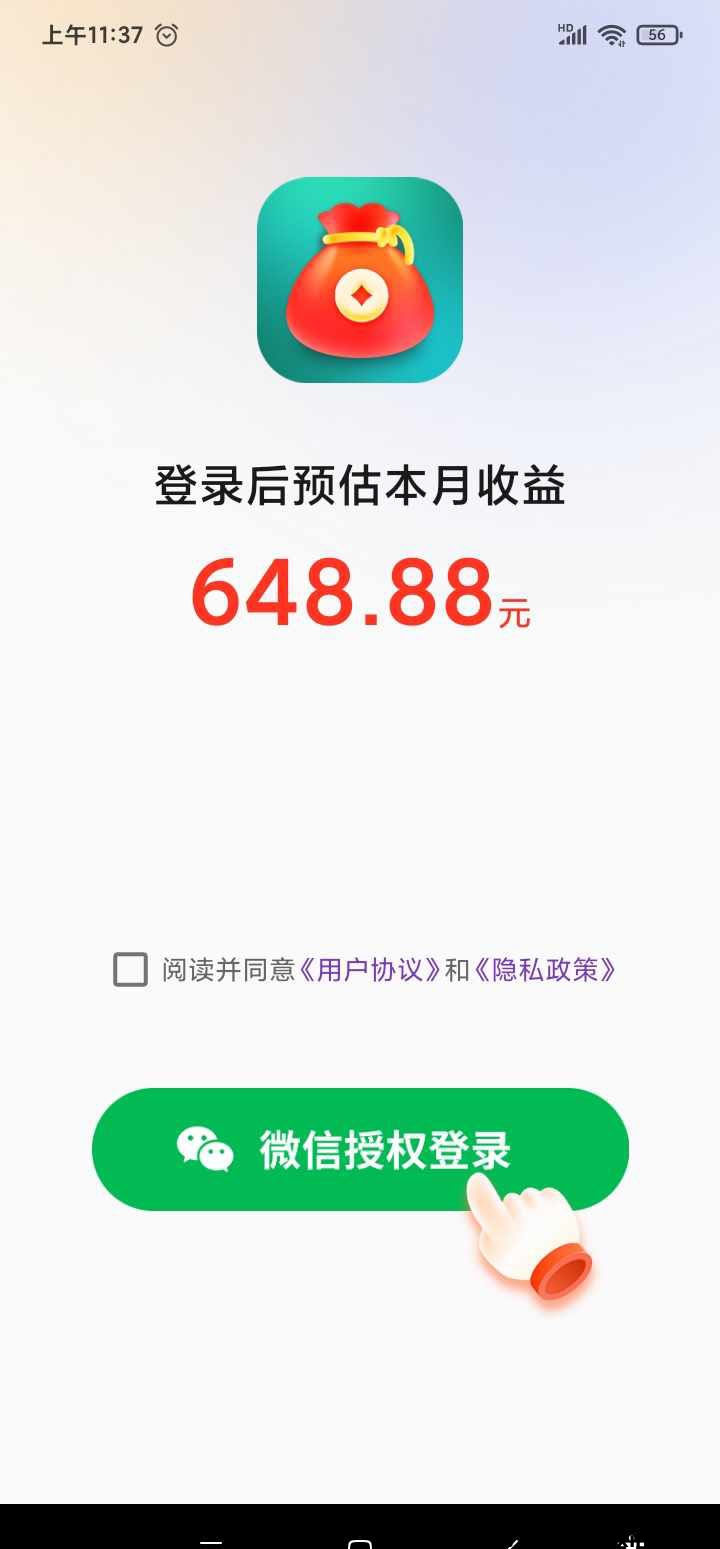Tap the alarm clock icon in status bar

tap(166, 34)
